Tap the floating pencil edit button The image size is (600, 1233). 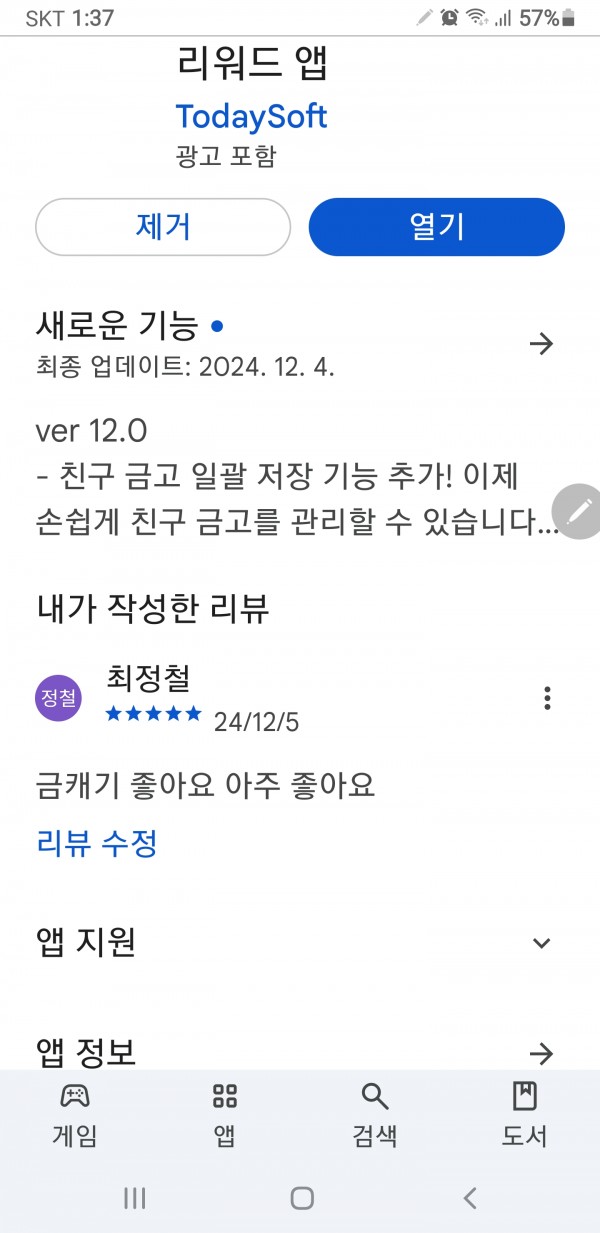coord(577,512)
